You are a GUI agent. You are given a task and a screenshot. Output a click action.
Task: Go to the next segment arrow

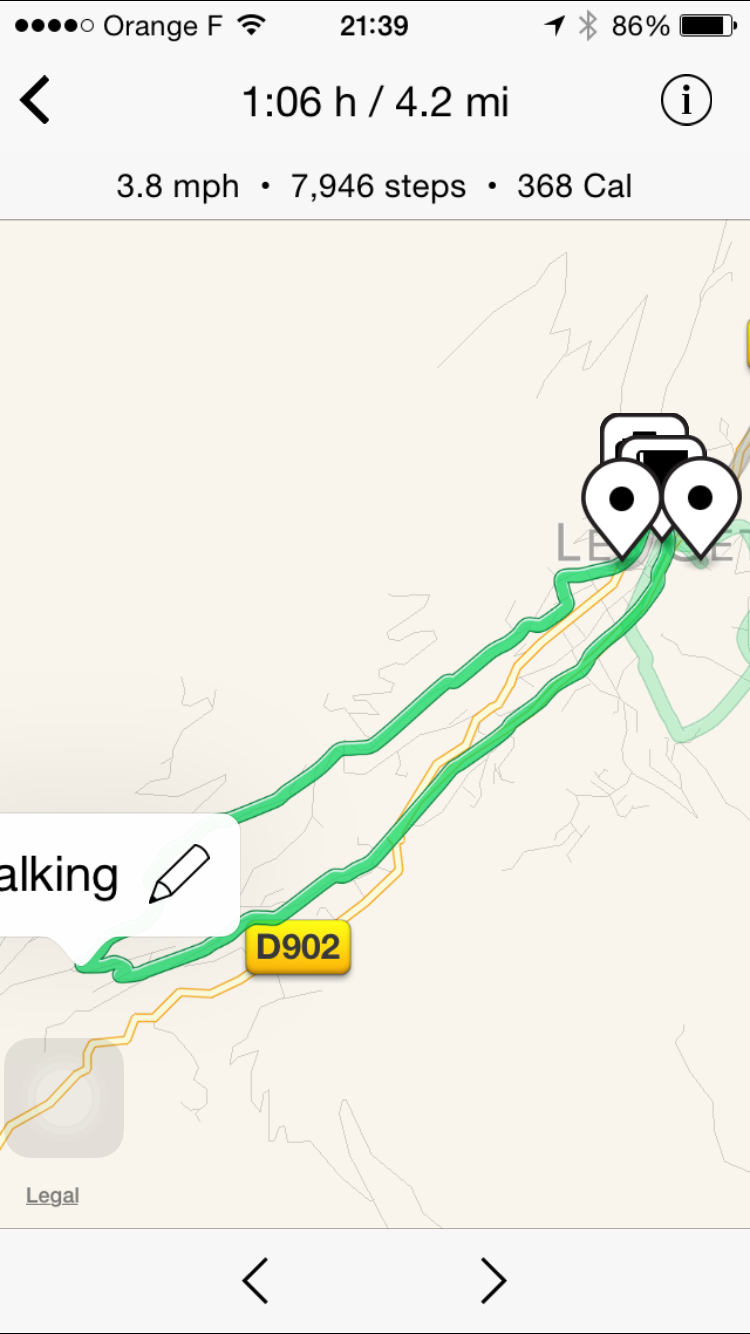tap(493, 1280)
